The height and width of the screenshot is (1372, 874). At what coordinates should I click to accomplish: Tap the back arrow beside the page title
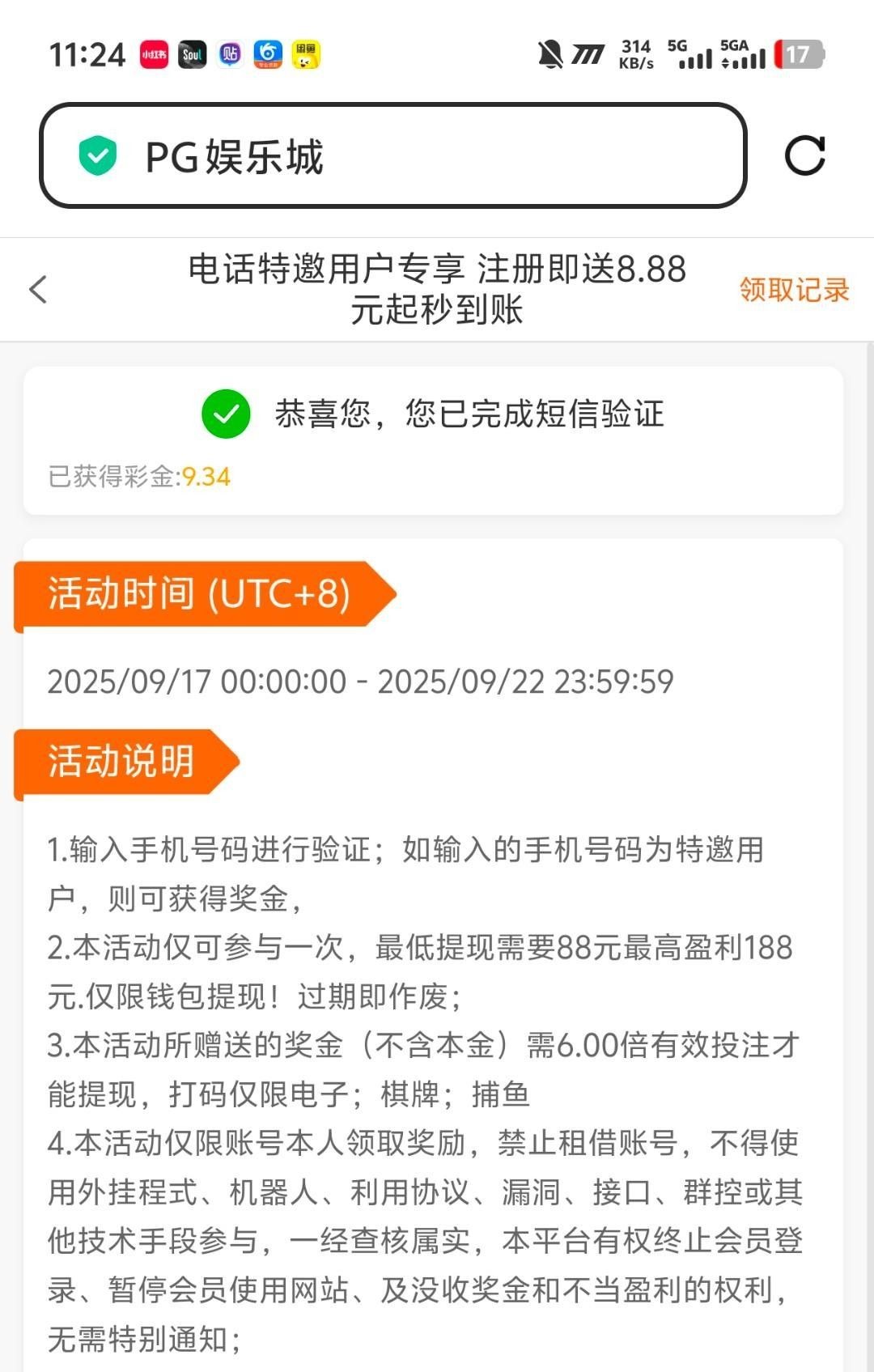pos(38,289)
